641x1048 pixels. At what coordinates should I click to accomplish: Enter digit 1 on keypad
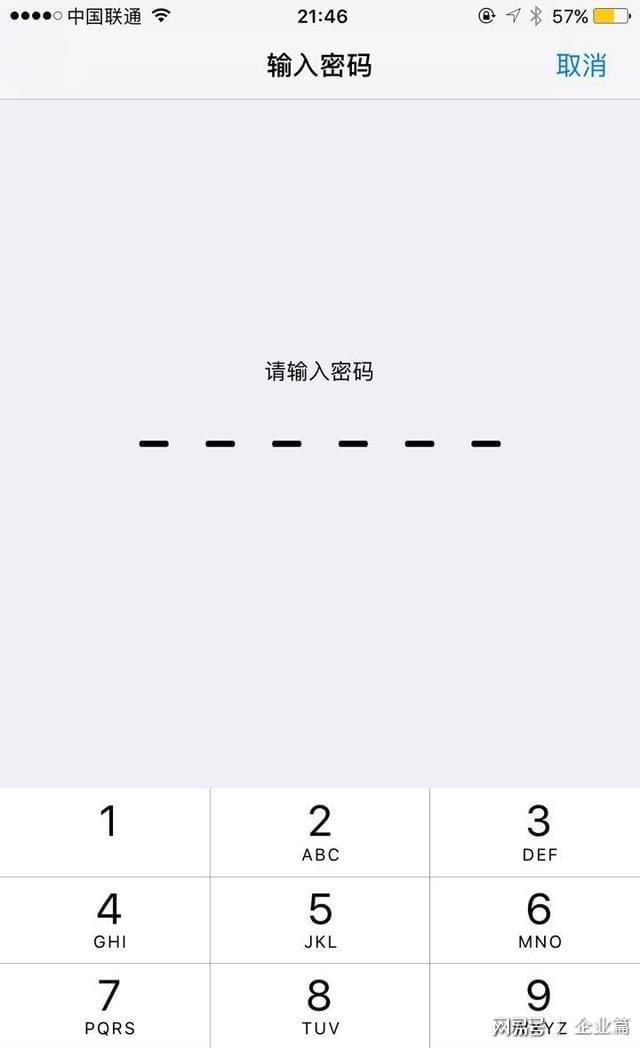(x=105, y=832)
